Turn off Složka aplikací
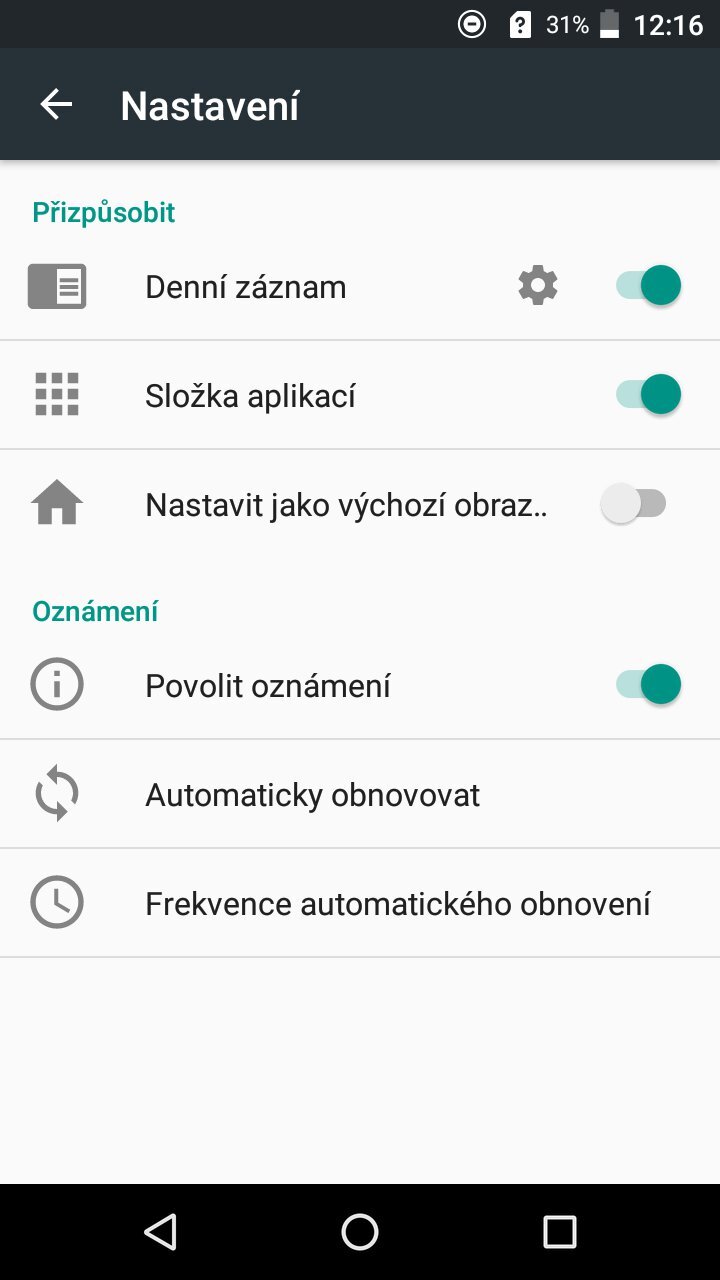The width and height of the screenshot is (720, 1280). 645,394
